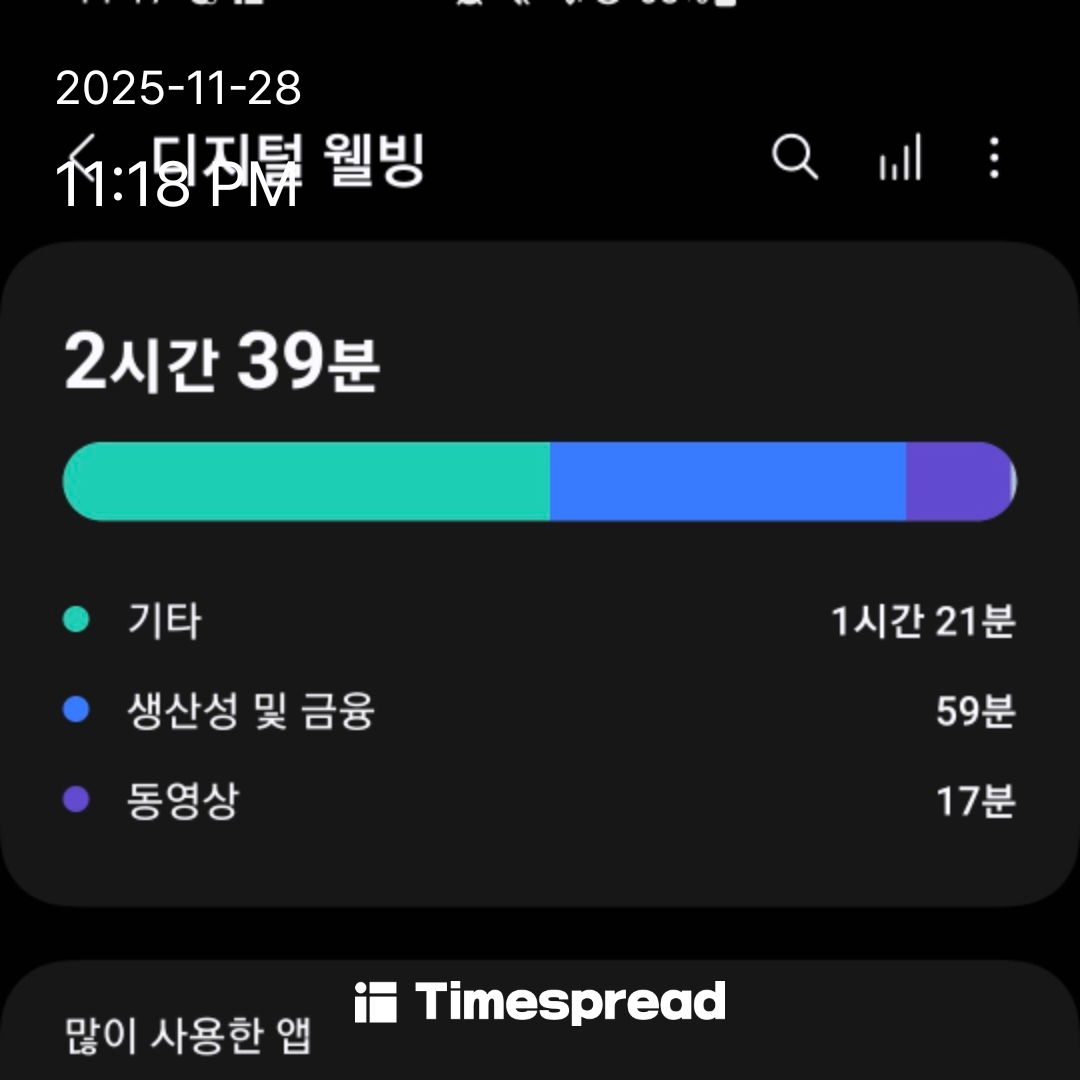Open the three-dot overflow menu
Viewport: 1080px width, 1080px height.
pos(993,158)
